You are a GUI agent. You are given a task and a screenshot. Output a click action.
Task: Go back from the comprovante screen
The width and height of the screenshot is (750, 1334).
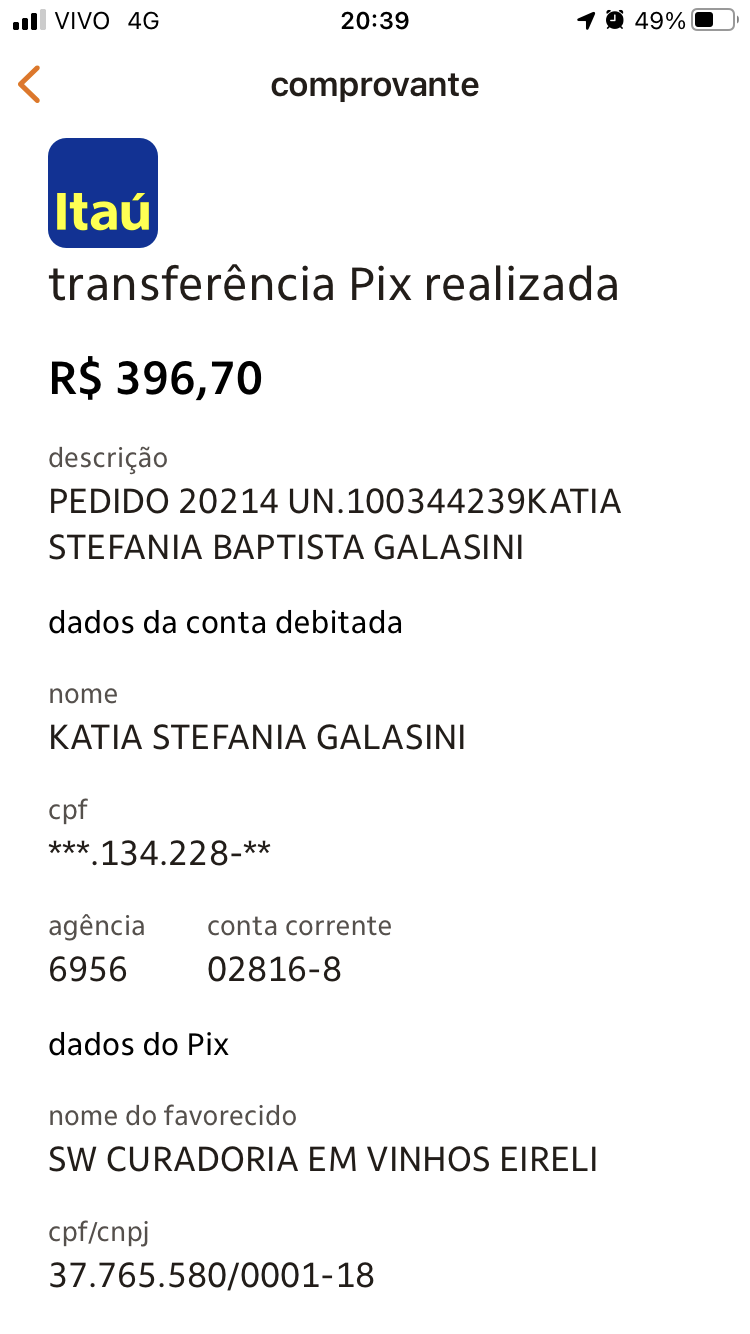point(30,85)
